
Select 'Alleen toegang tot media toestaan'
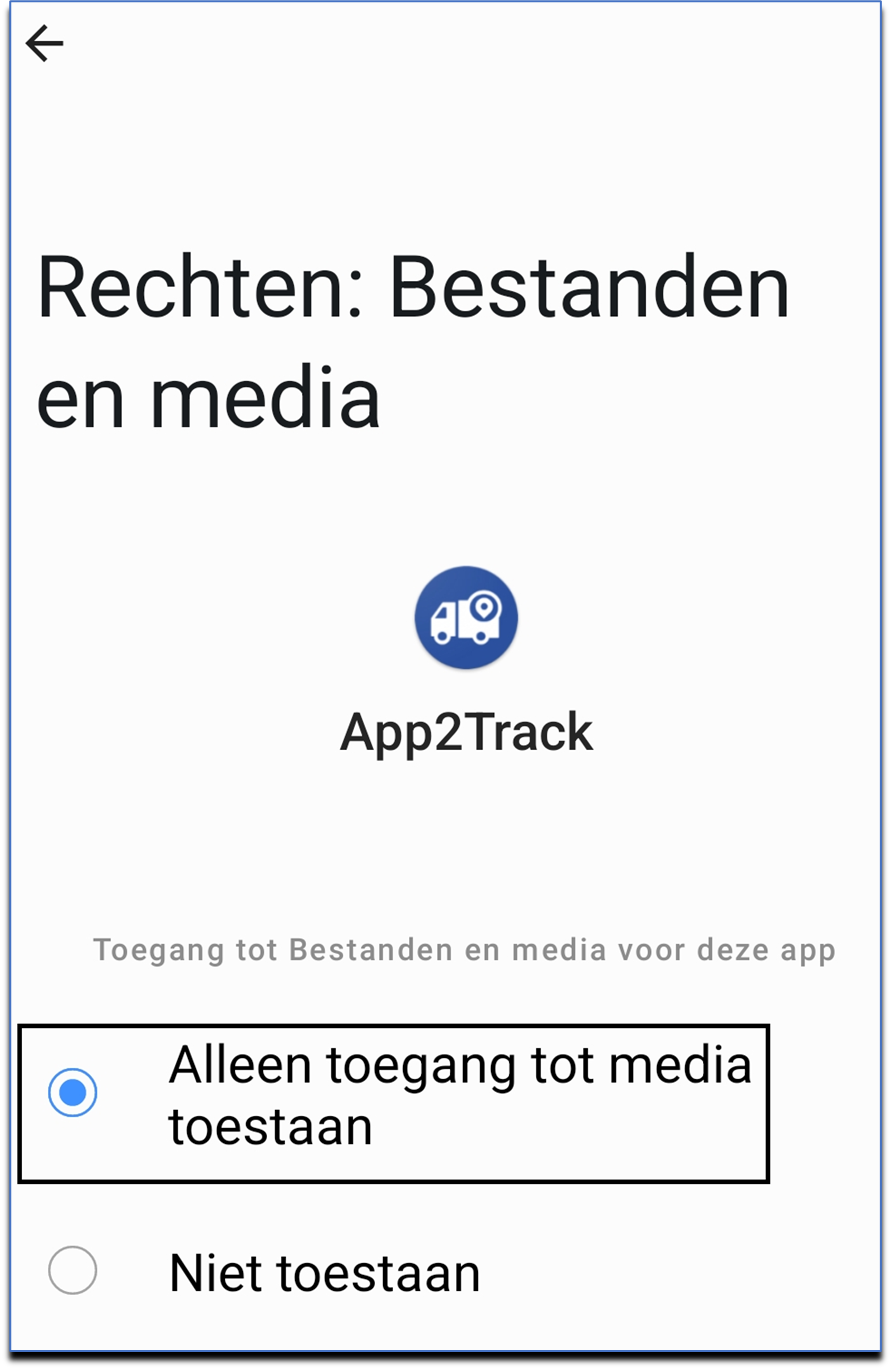(x=73, y=1092)
